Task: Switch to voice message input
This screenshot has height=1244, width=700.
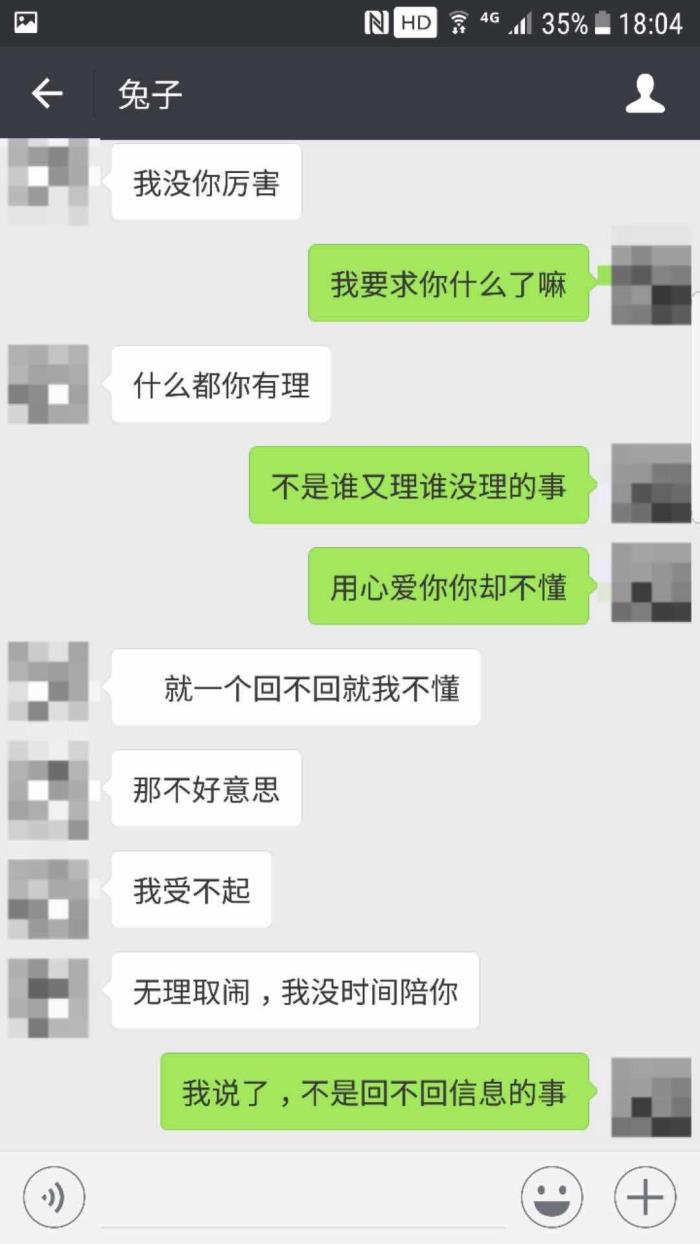Action: click(54, 1197)
